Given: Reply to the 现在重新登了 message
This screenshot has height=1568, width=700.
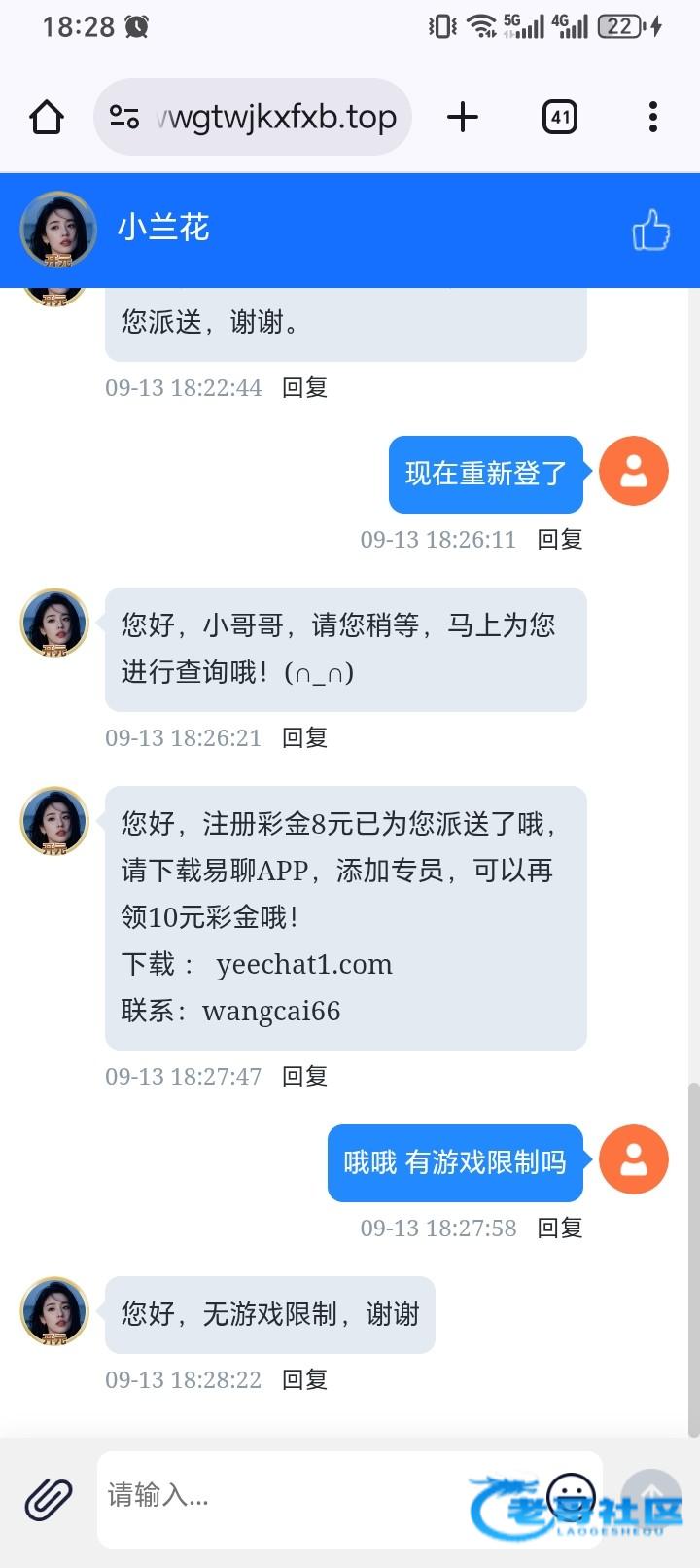Looking at the screenshot, I should click(x=560, y=540).
